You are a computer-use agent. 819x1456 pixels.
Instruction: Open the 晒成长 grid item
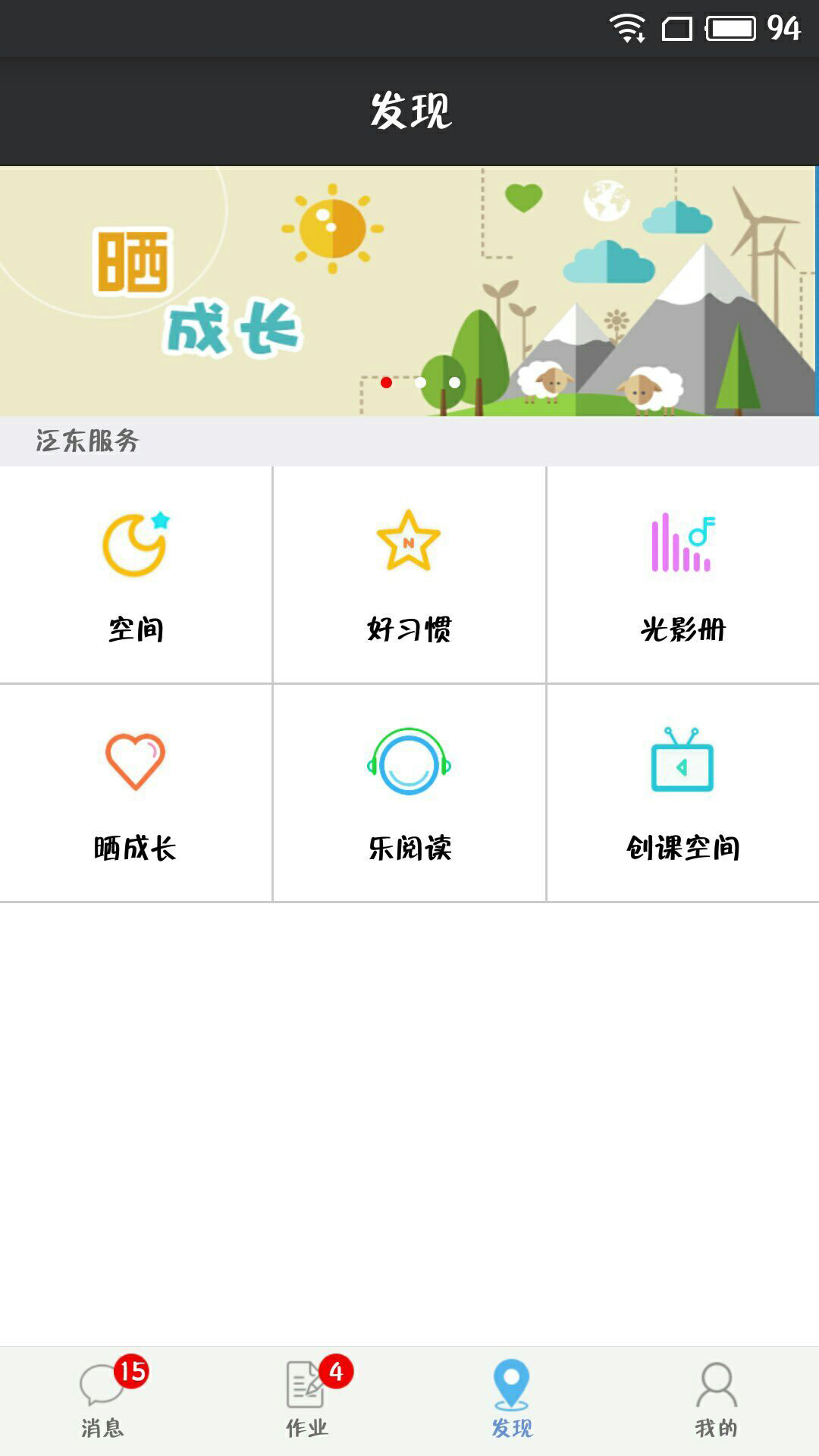(136, 793)
